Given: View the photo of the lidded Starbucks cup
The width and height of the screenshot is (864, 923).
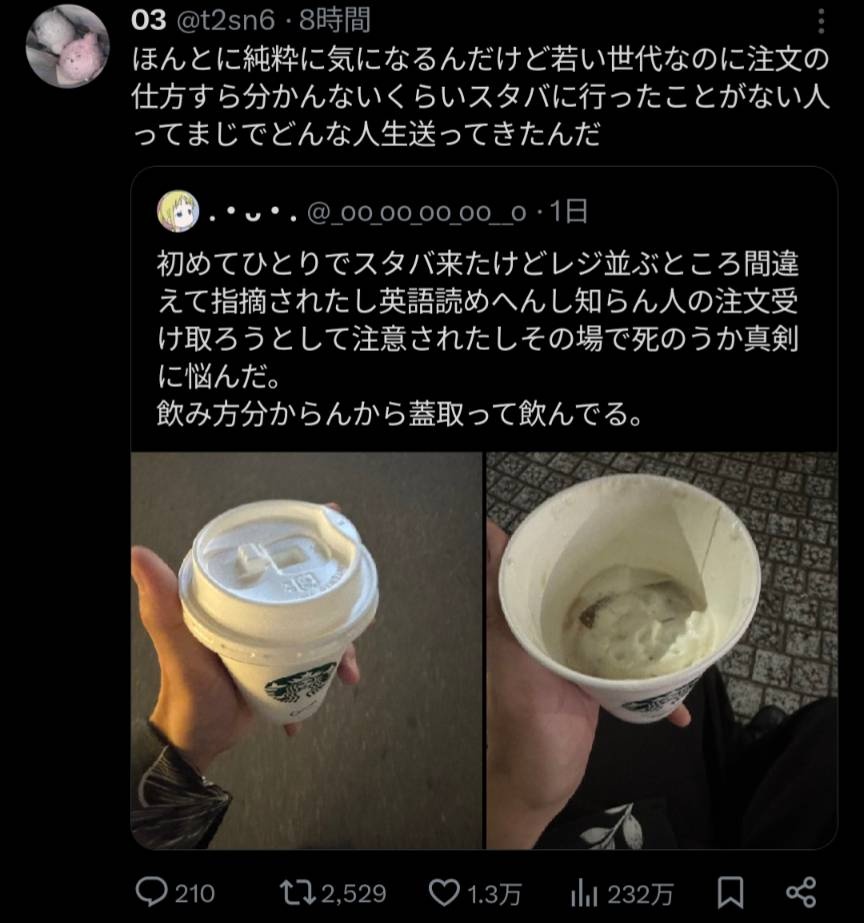Looking at the screenshot, I should tap(307, 650).
